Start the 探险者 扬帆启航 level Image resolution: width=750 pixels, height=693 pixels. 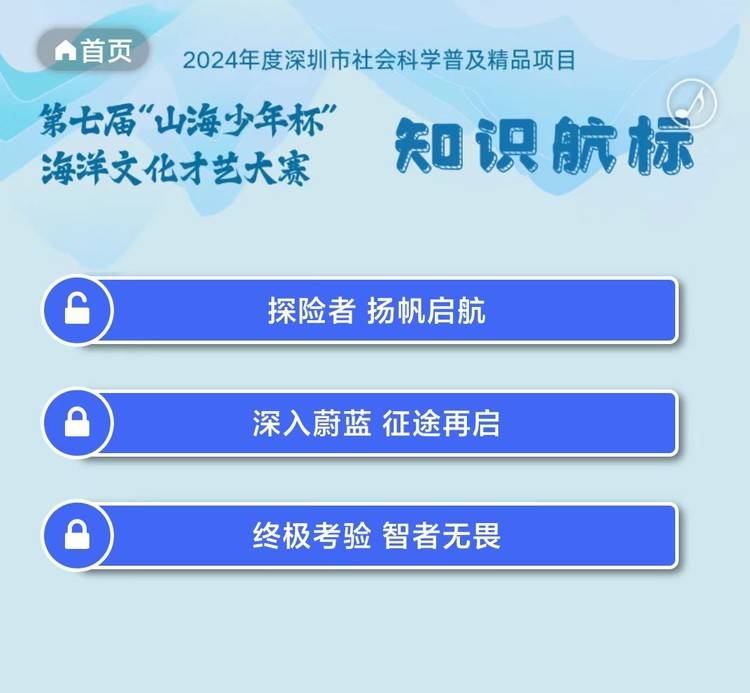(x=376, y=311)
